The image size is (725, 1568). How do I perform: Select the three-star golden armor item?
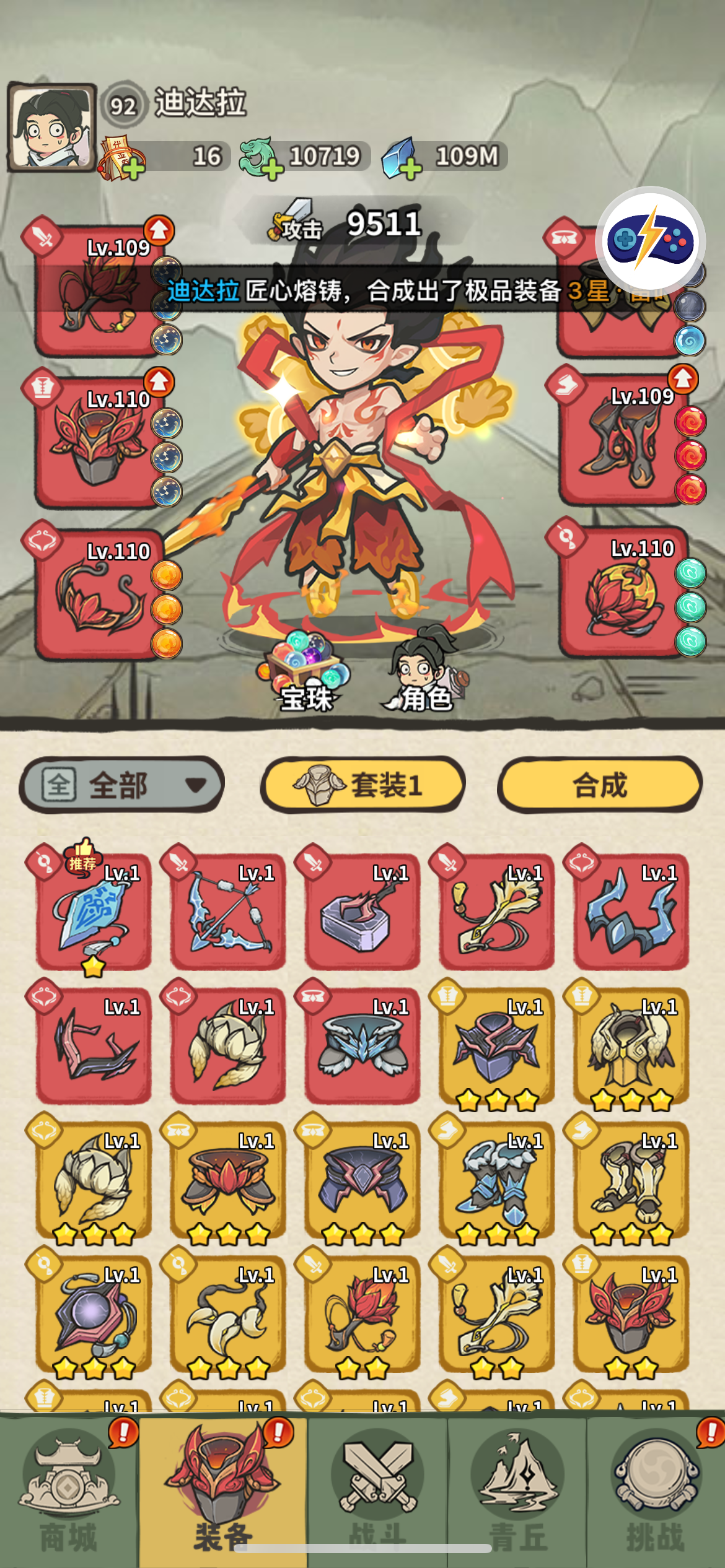(x=631, y=1047)
